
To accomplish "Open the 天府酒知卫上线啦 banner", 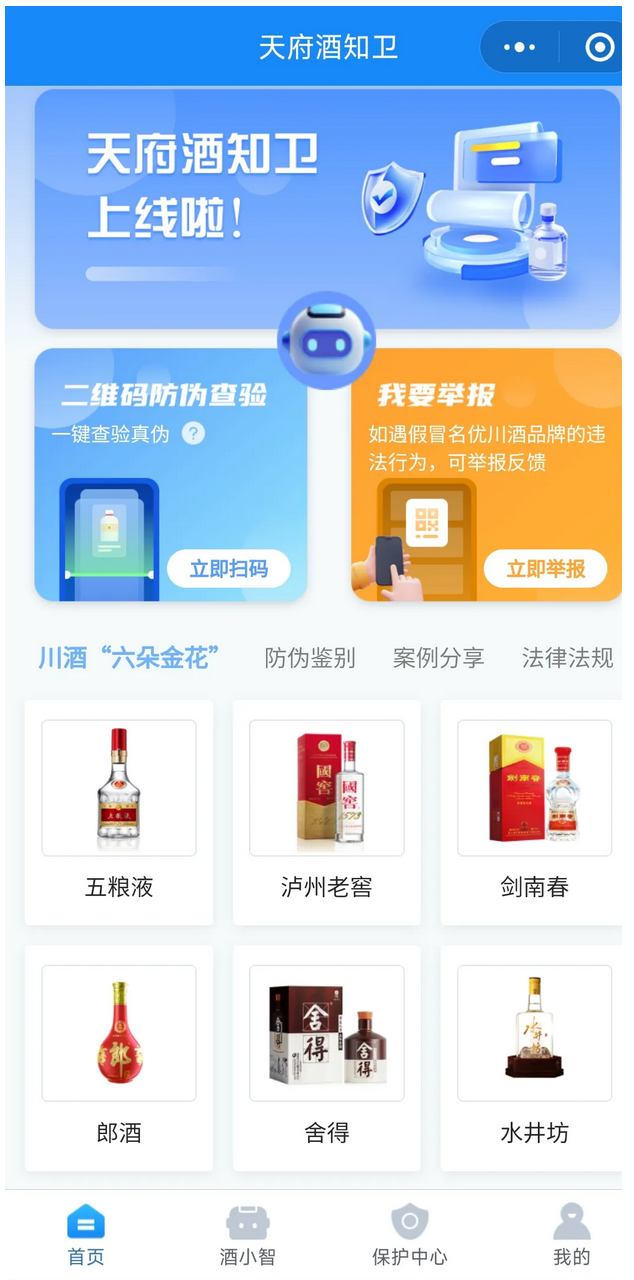I will 327,209.
